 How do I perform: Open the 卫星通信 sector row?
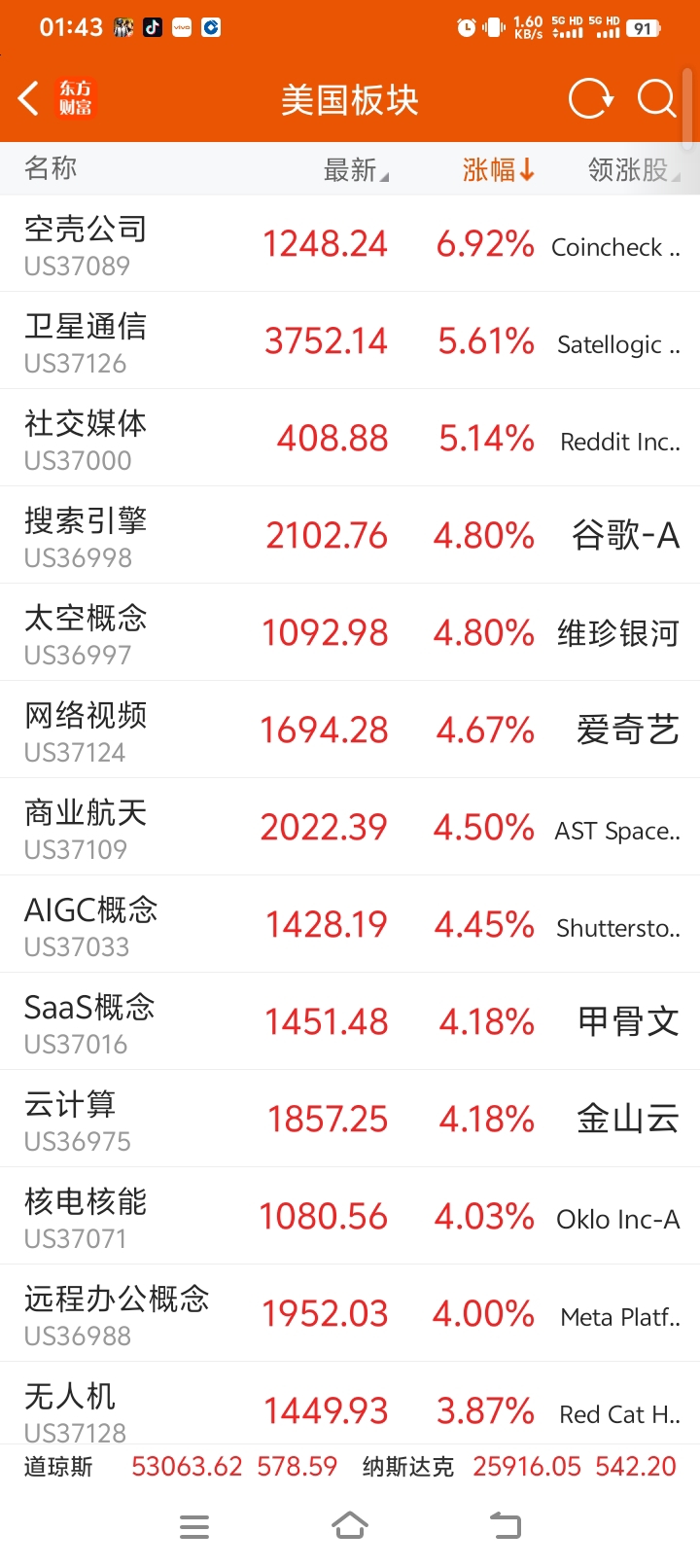tap(350, 340)
